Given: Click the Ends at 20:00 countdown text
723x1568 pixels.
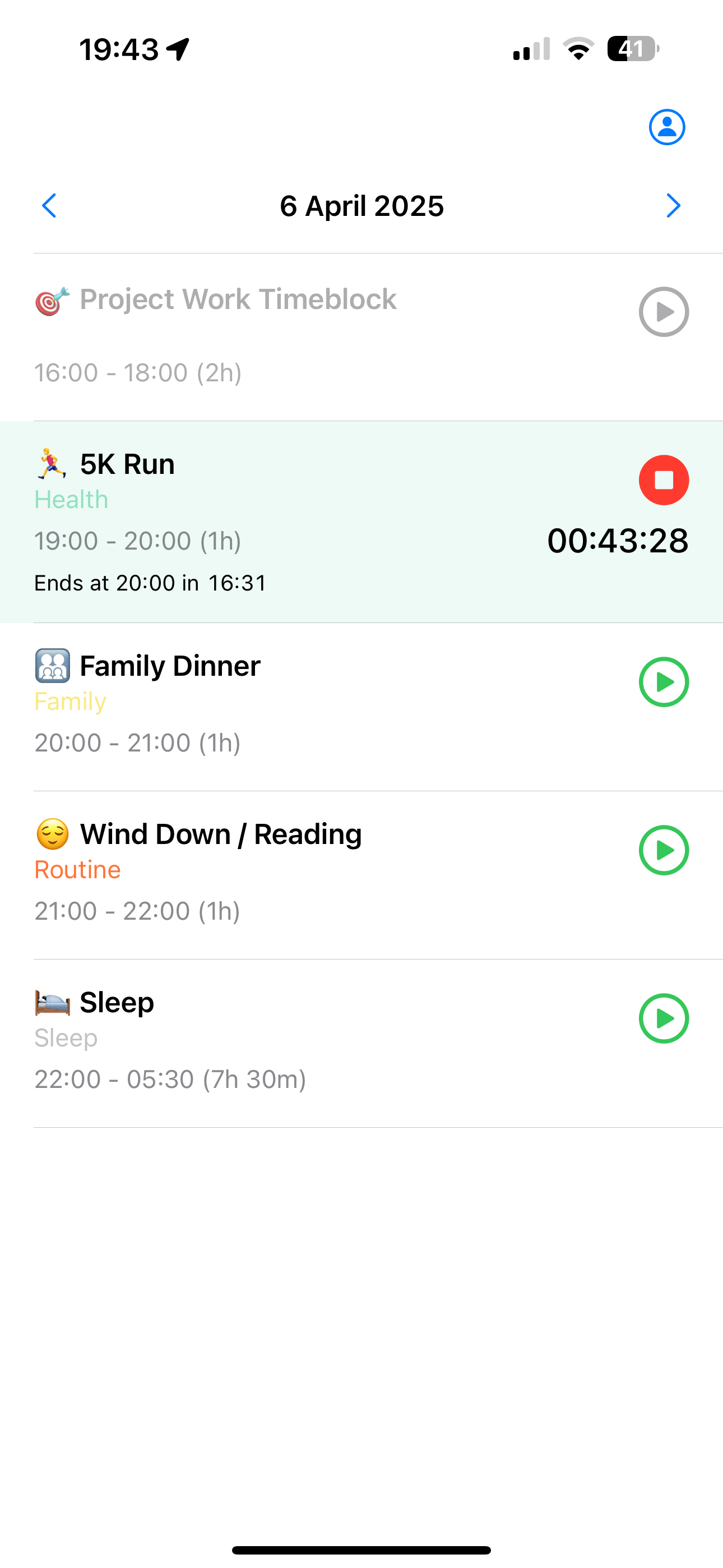Looking at the screenshot, I should click(x=150, y=583).
